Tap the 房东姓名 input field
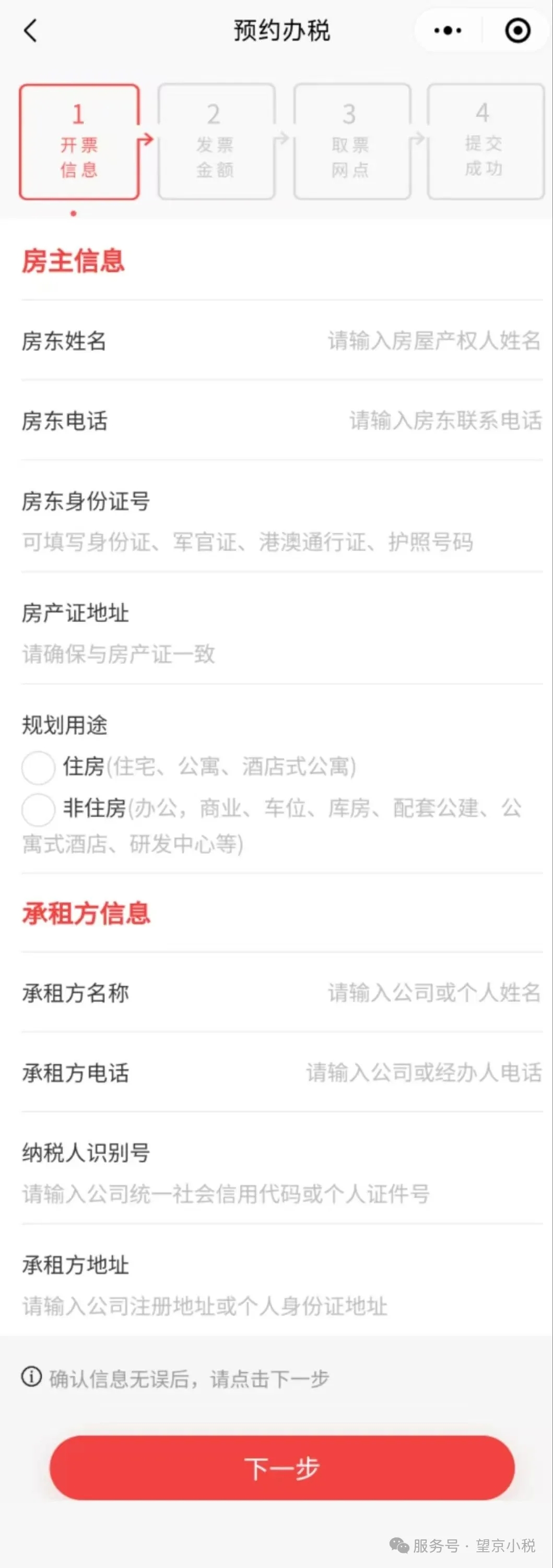The width and height of the screenshot is (553, 1568). click(x=433, y=341)
